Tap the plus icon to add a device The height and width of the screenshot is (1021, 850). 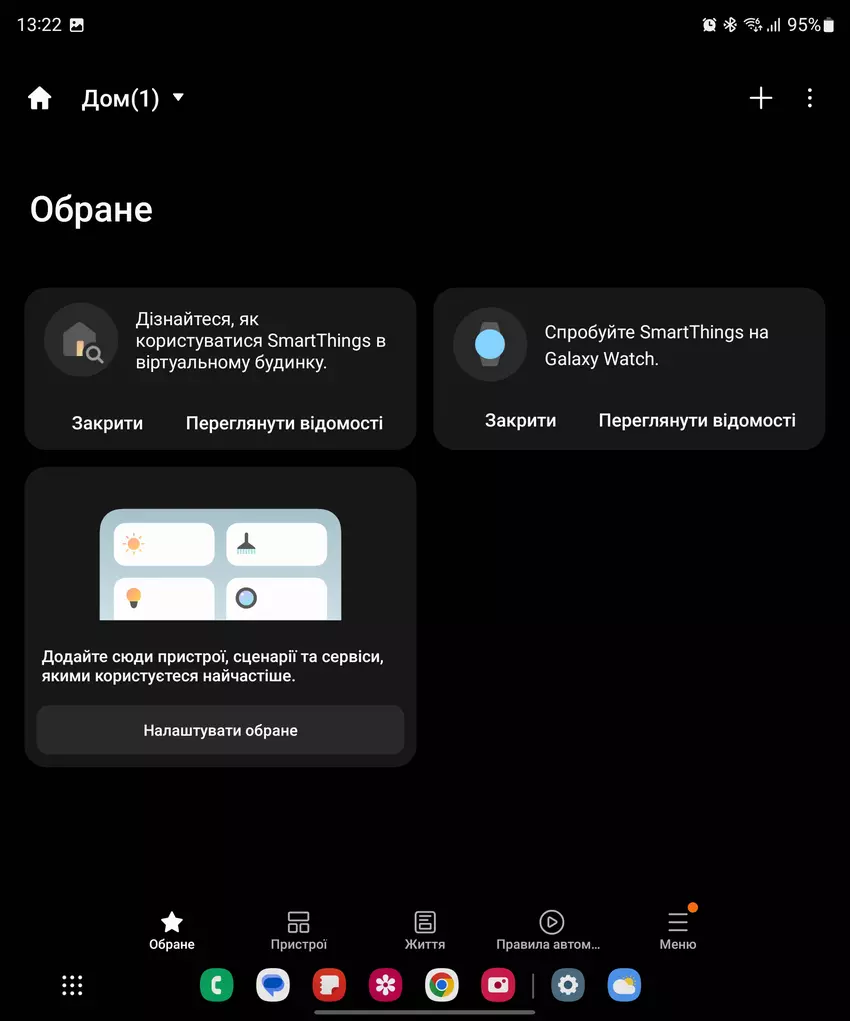pyautogui.click(x=761, y=98)
